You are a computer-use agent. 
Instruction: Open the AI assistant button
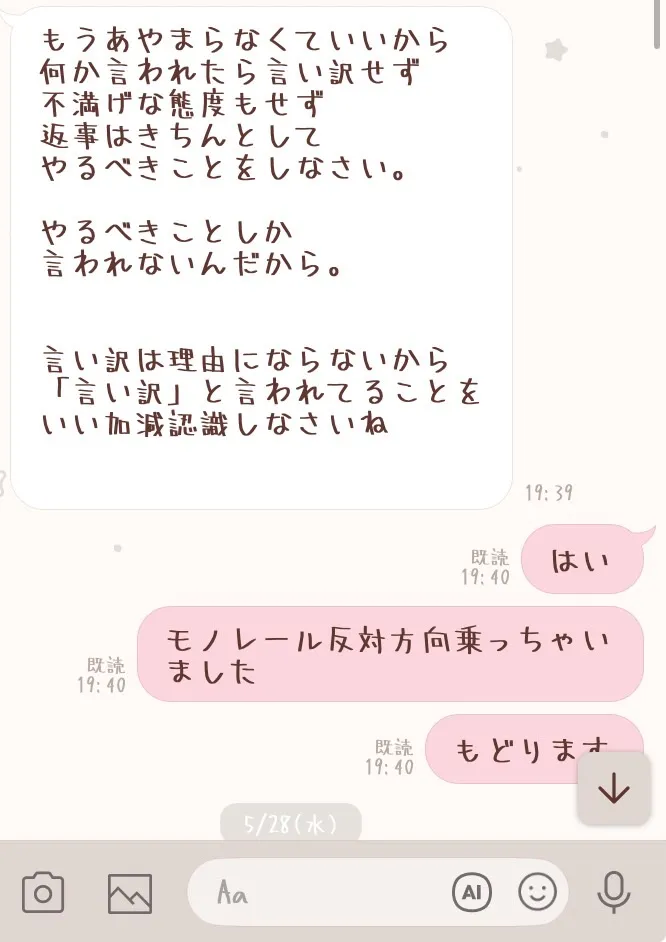[471, 892]
